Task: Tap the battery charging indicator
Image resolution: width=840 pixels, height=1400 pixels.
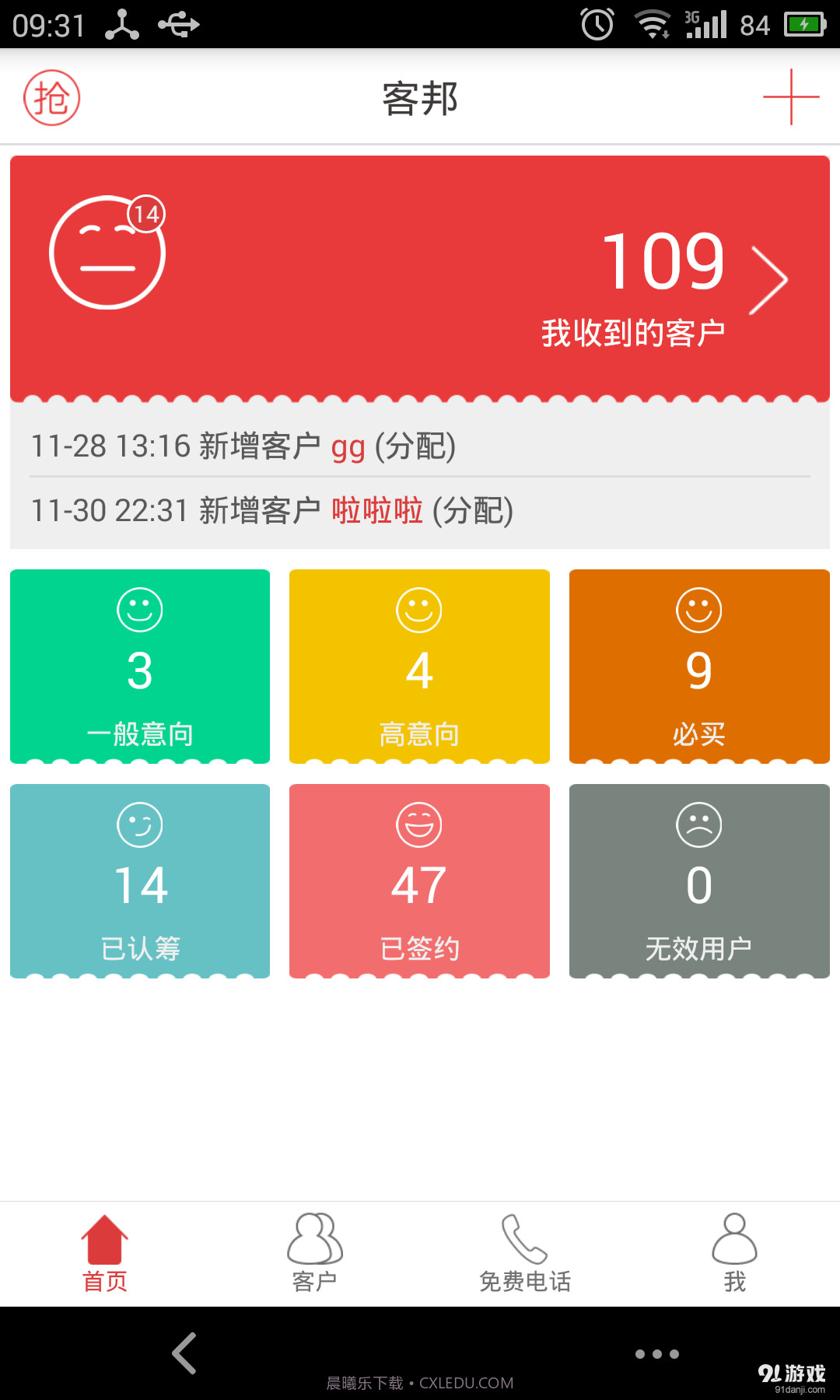Action: pyautogui.click(x=807, y=23)
